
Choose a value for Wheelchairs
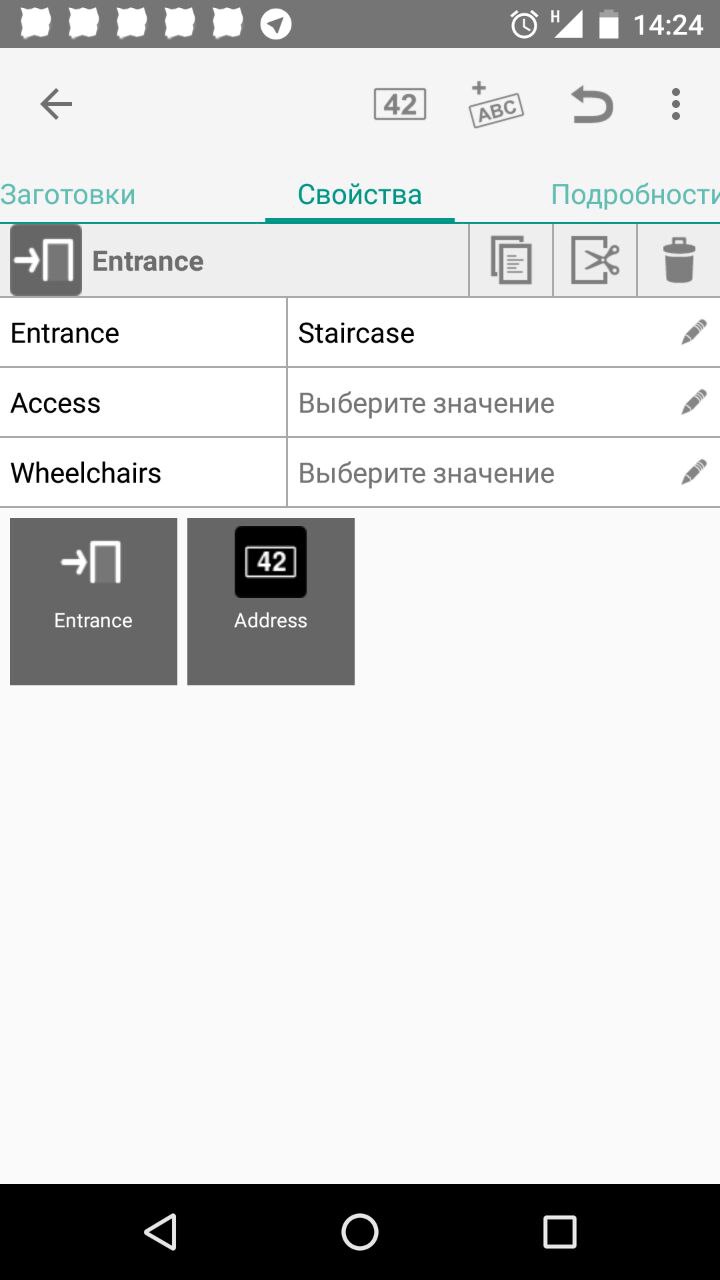tap(504, 473)
